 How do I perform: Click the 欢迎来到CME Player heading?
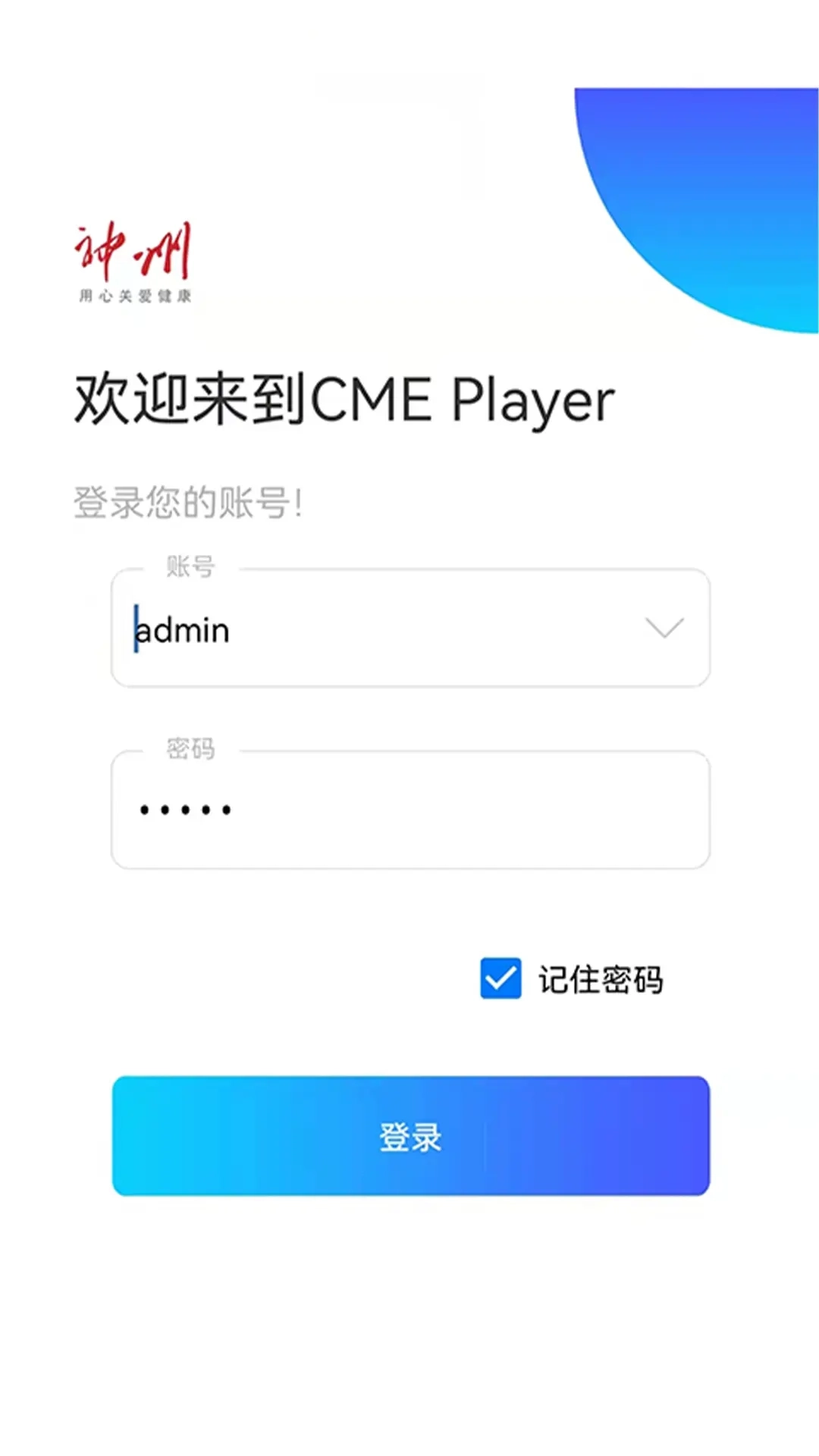tap(343, 400)
